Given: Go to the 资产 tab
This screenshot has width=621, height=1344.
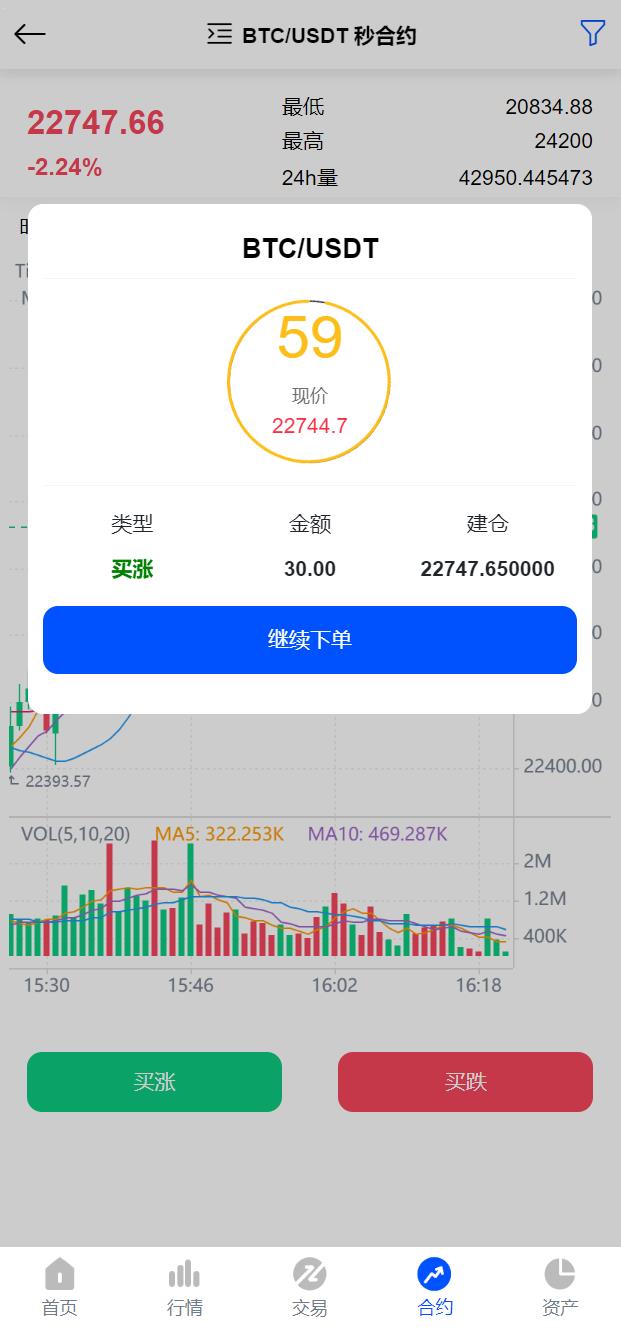Looking at the screenshot, I should pos(559,1288).
